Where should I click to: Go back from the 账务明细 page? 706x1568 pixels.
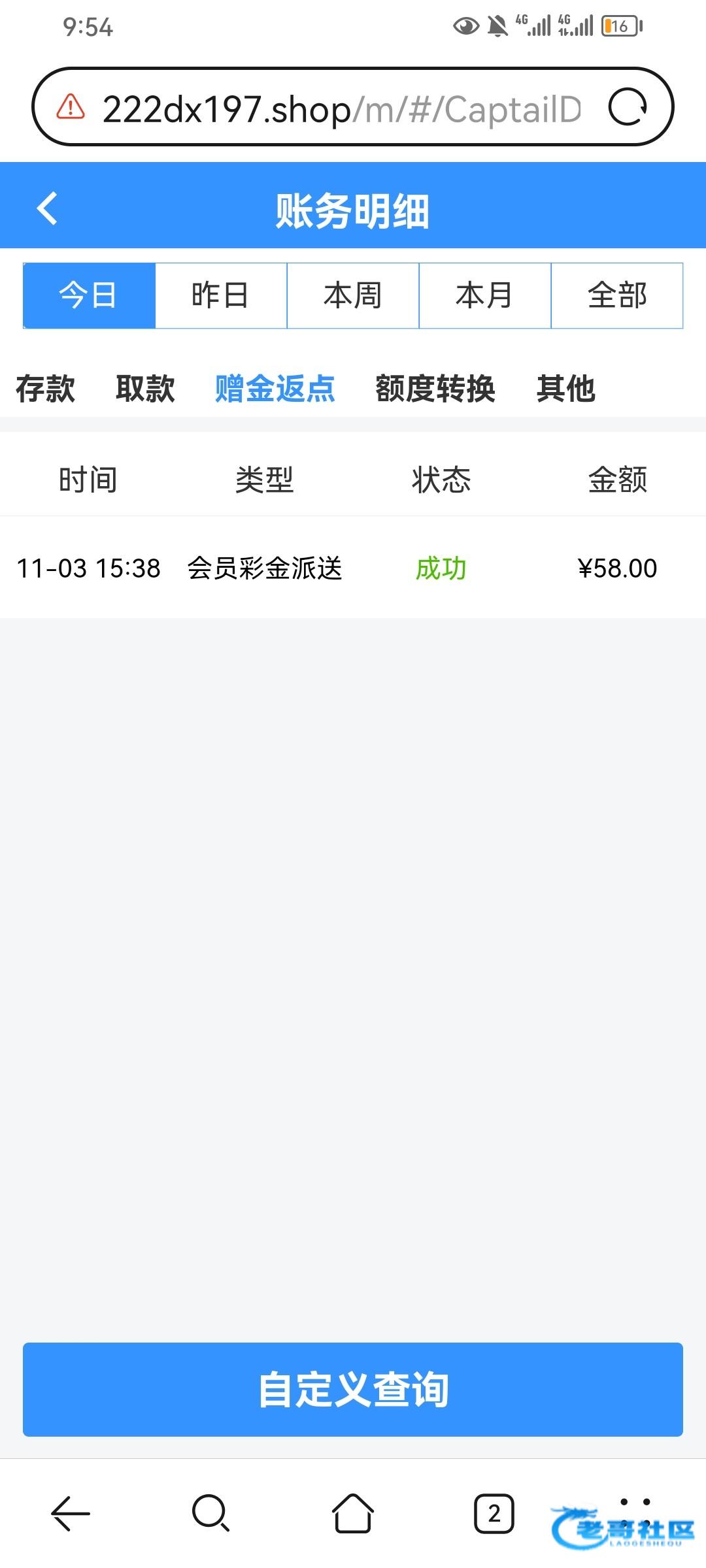pyautogui.click(x=47, y=209)
